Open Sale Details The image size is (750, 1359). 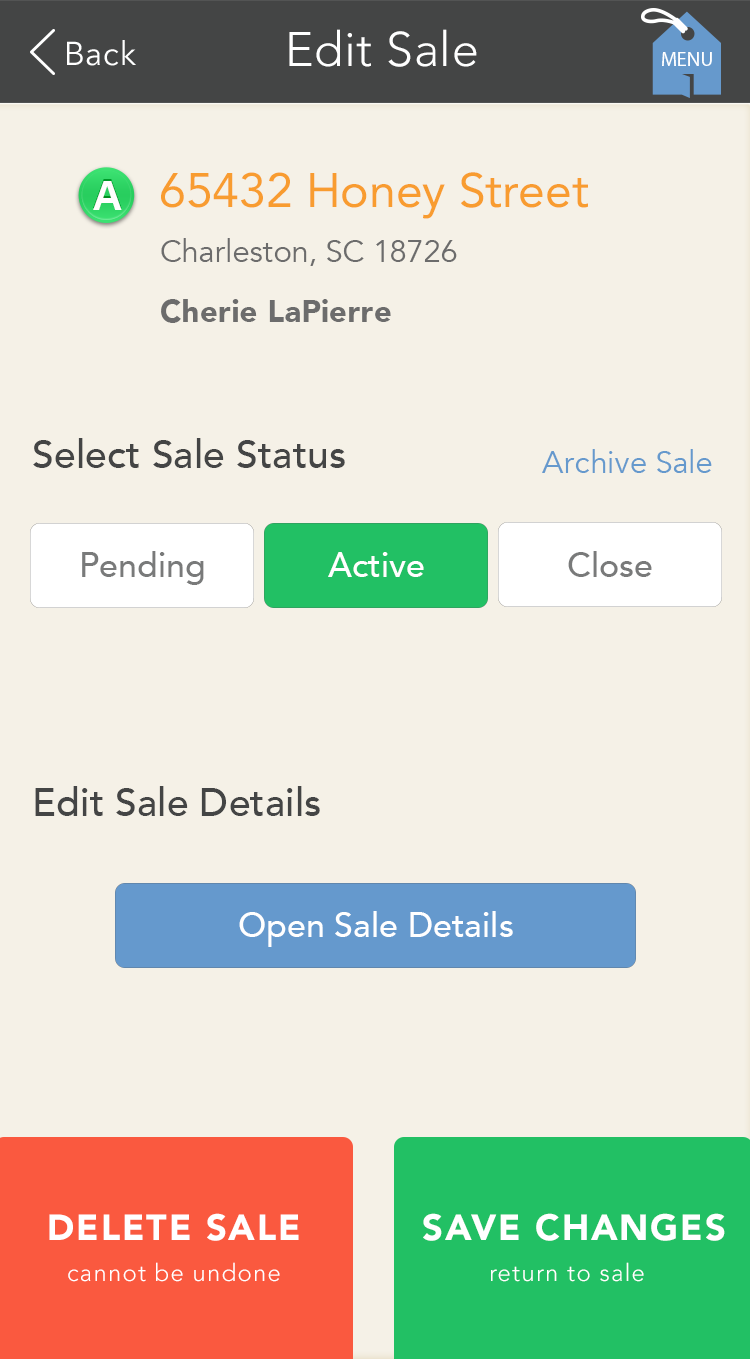pyautogui.click(x=375, y=925)
